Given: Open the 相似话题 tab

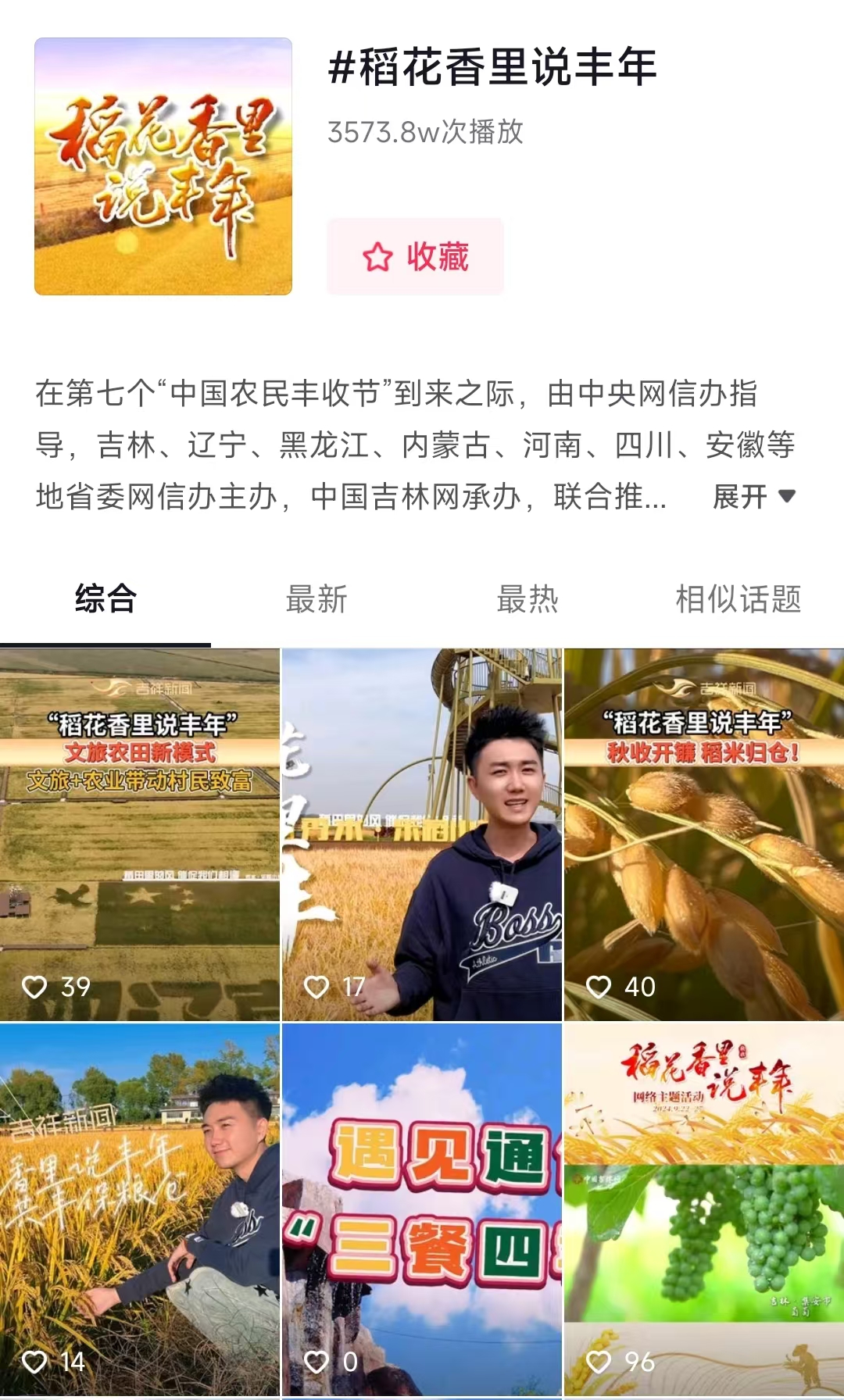Looking at the screenshot, I should tap(738, 600).
